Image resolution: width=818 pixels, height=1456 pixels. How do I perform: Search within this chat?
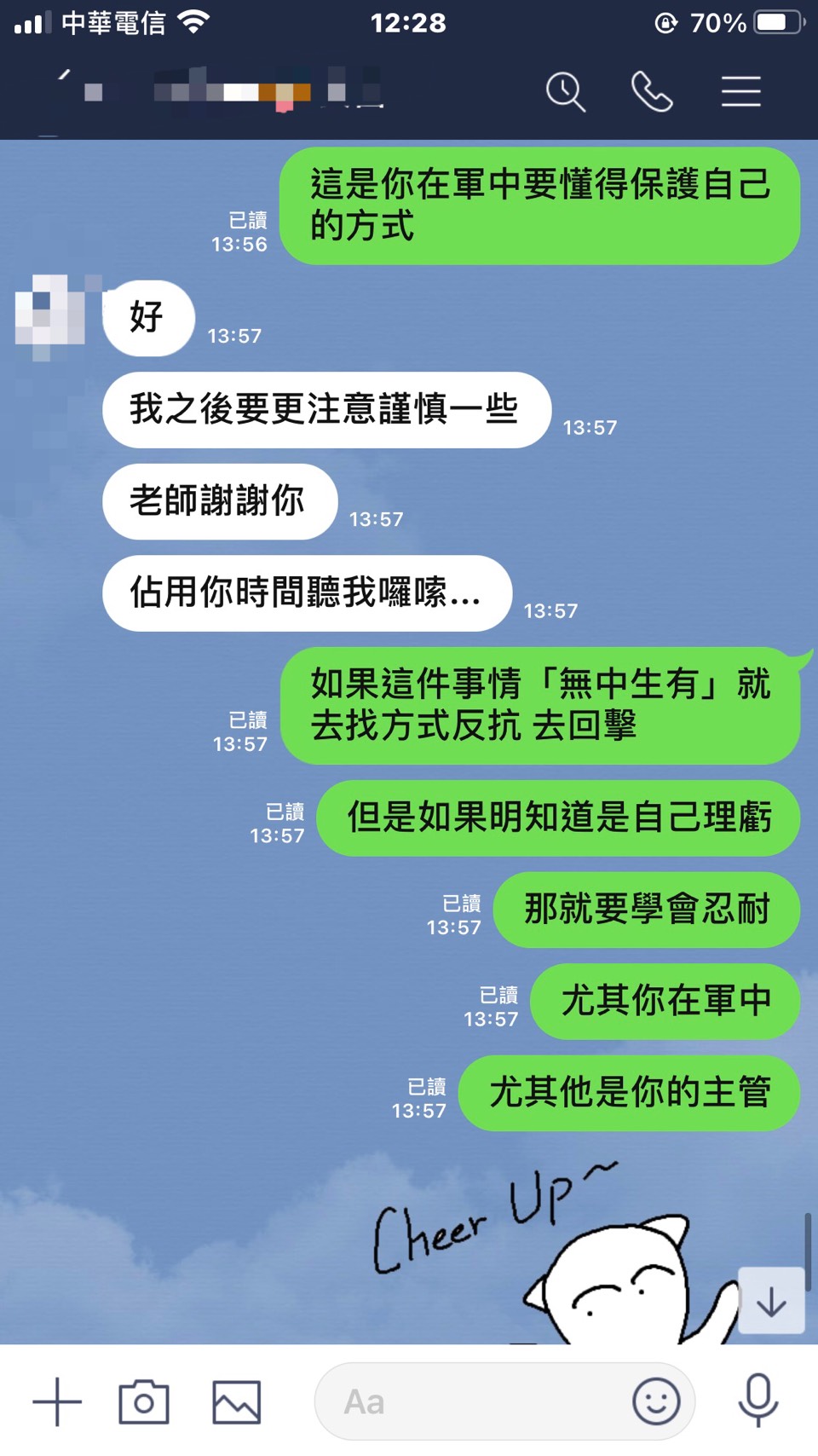[566, 91]
